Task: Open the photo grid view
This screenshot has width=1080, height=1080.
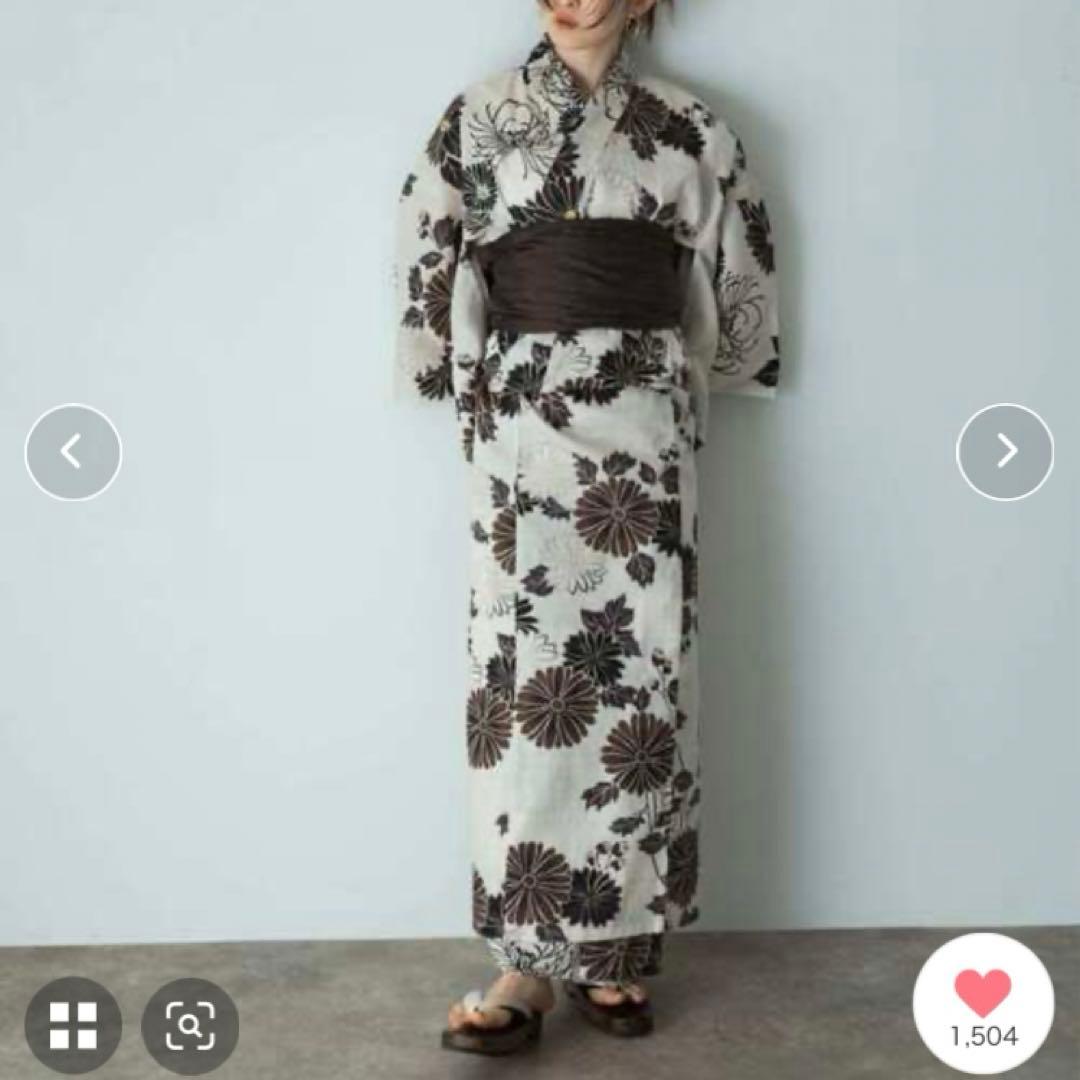Action: coord(73,1025)
